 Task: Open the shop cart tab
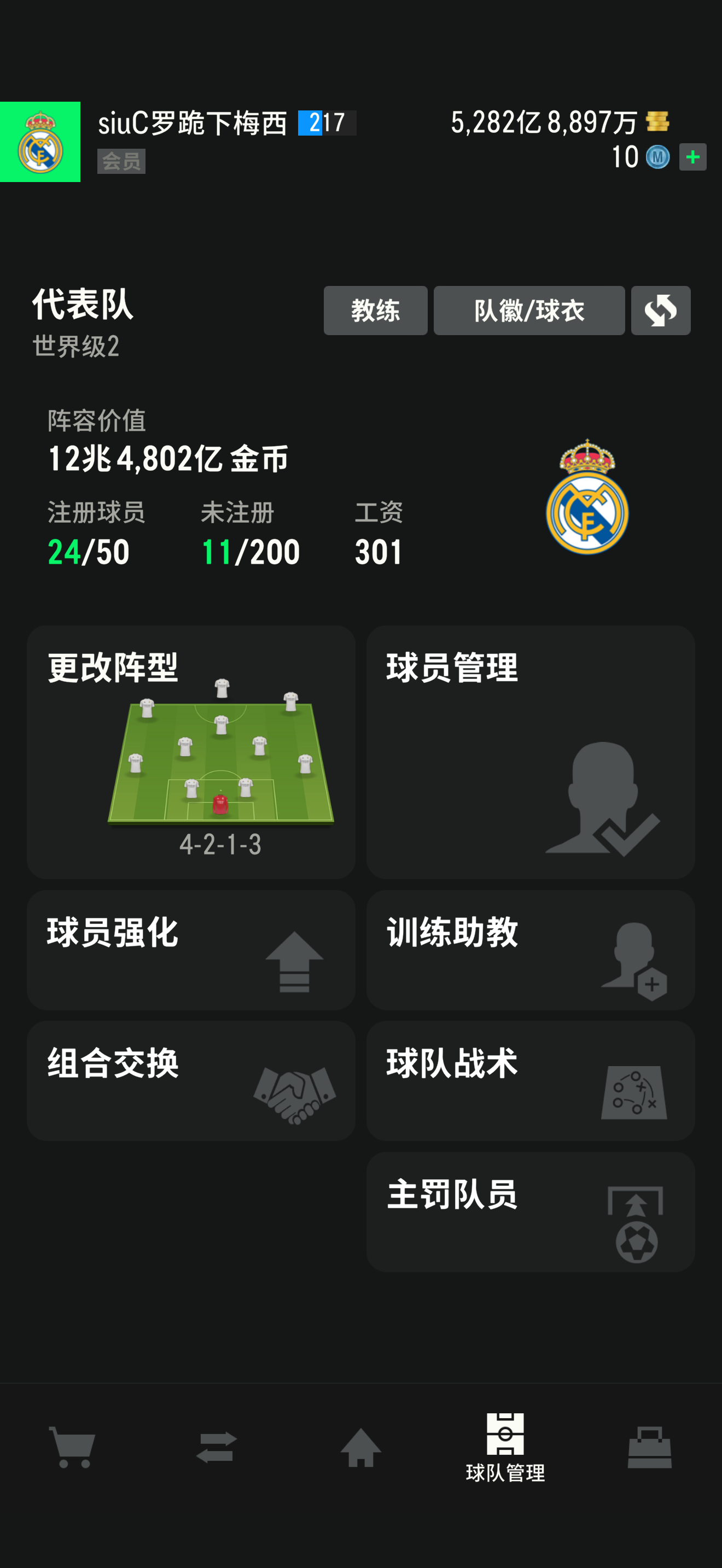[72, 1448]
